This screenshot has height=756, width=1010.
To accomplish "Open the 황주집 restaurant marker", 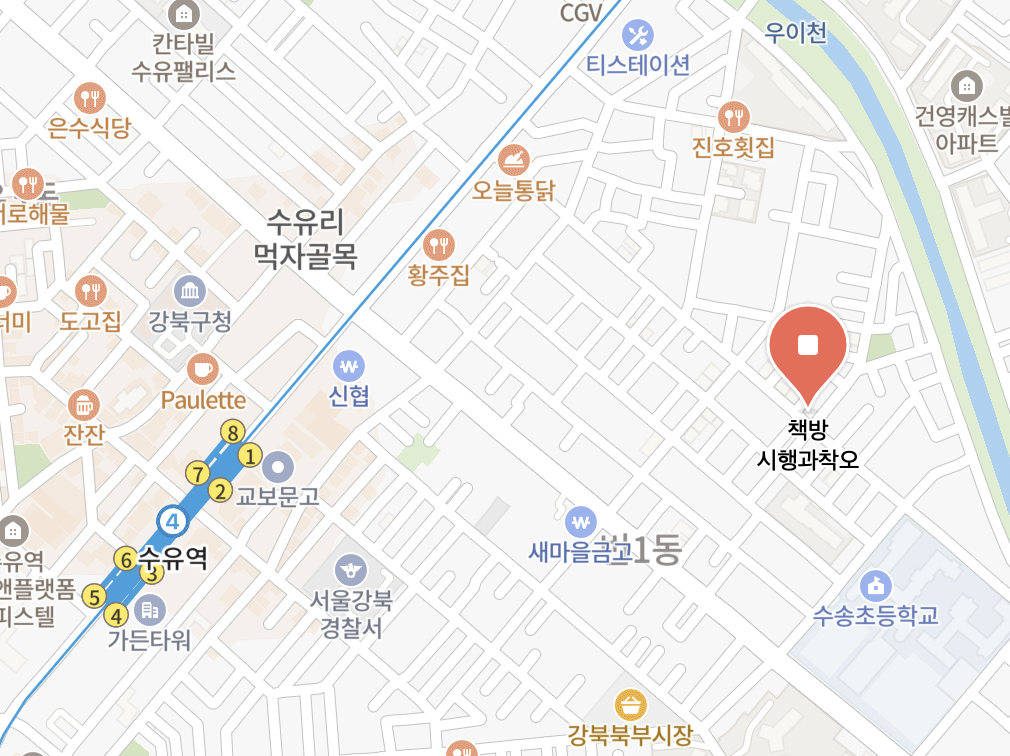I will click(x=439, y=243).
